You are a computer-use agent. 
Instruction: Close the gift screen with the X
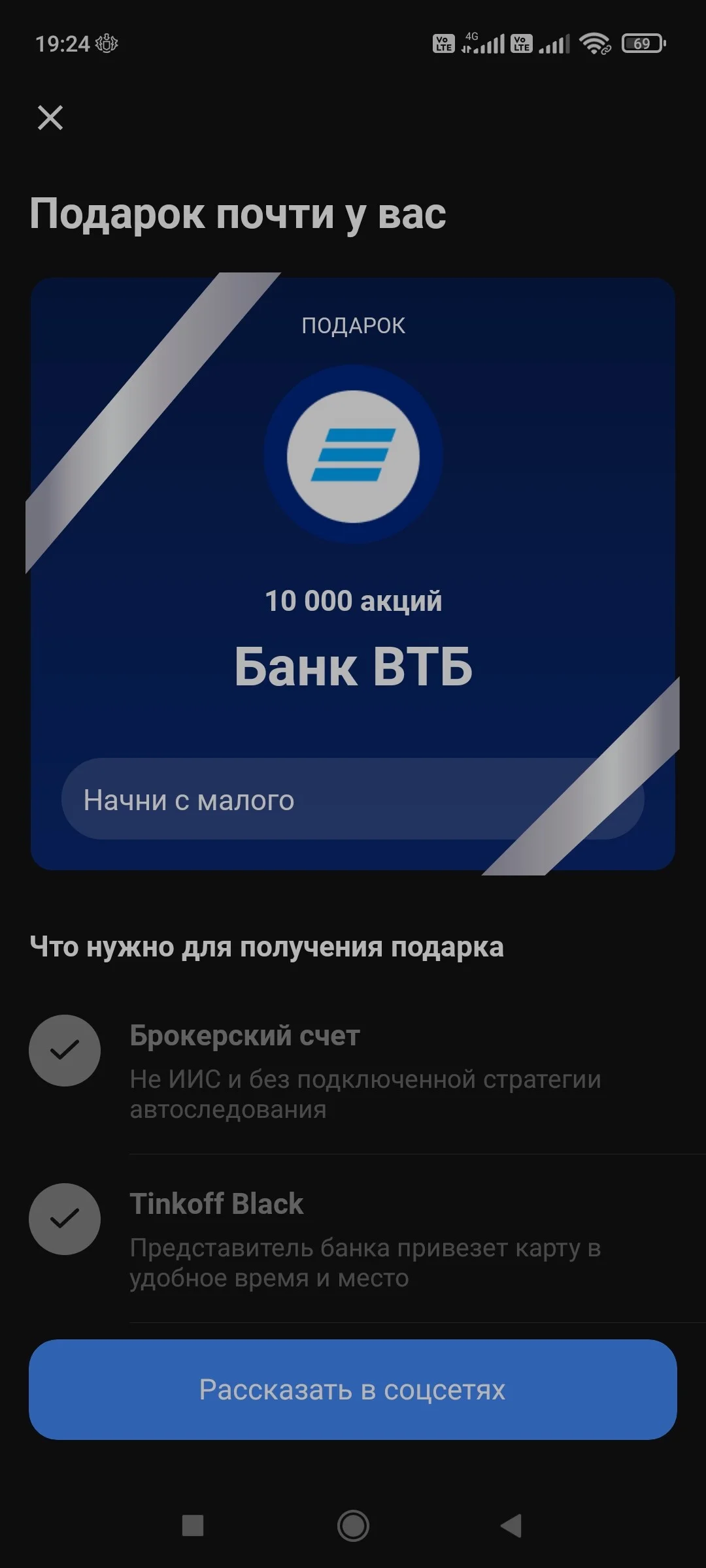point(50,118)
